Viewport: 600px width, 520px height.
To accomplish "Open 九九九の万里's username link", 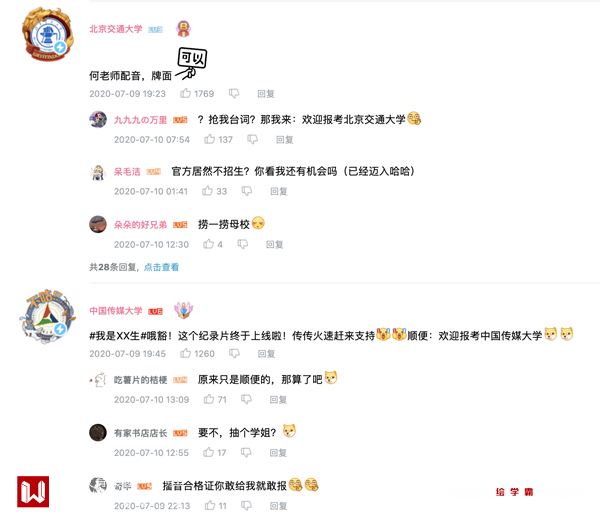I will pos(141,119).
